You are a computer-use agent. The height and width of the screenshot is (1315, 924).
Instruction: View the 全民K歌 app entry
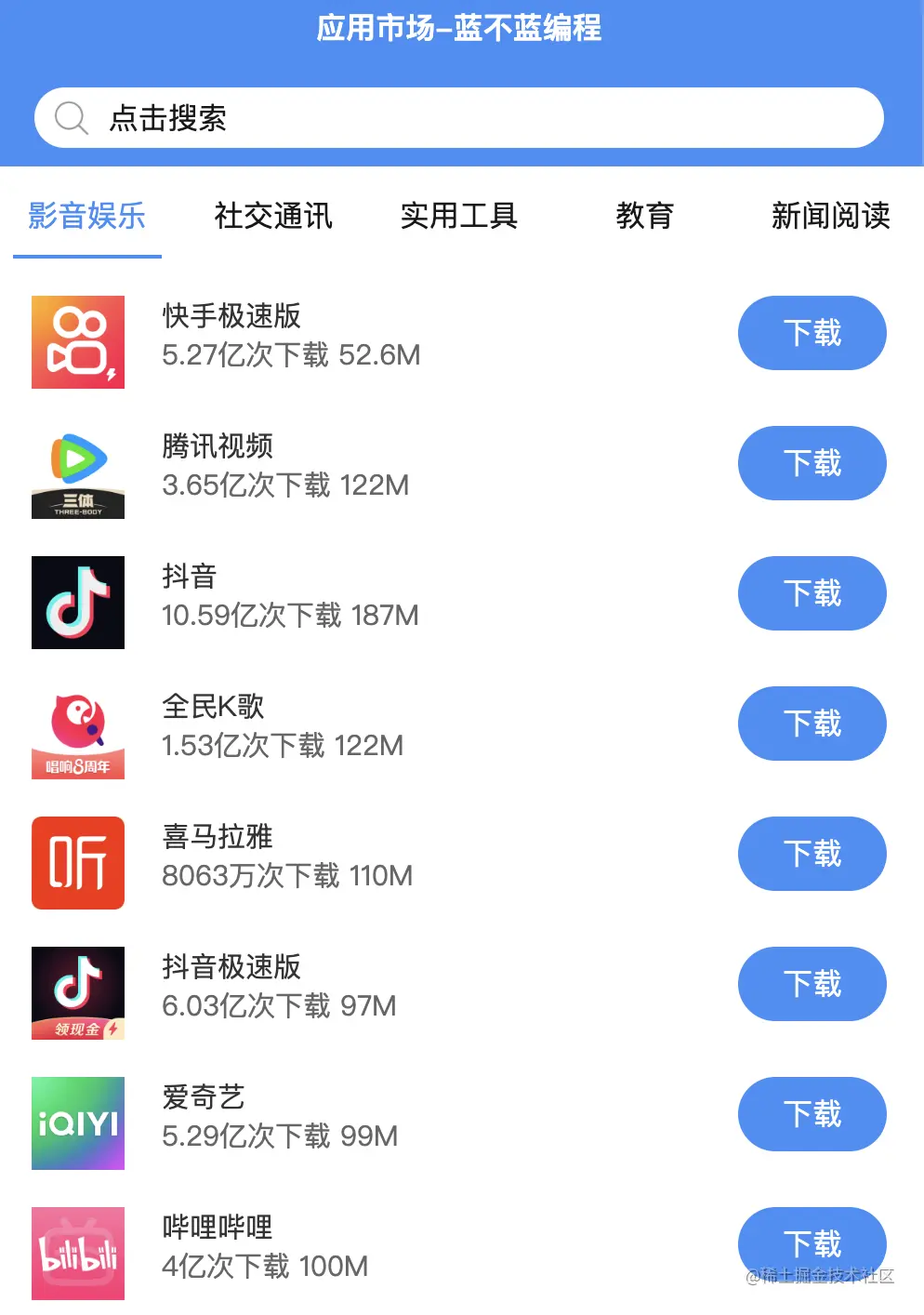213,707
